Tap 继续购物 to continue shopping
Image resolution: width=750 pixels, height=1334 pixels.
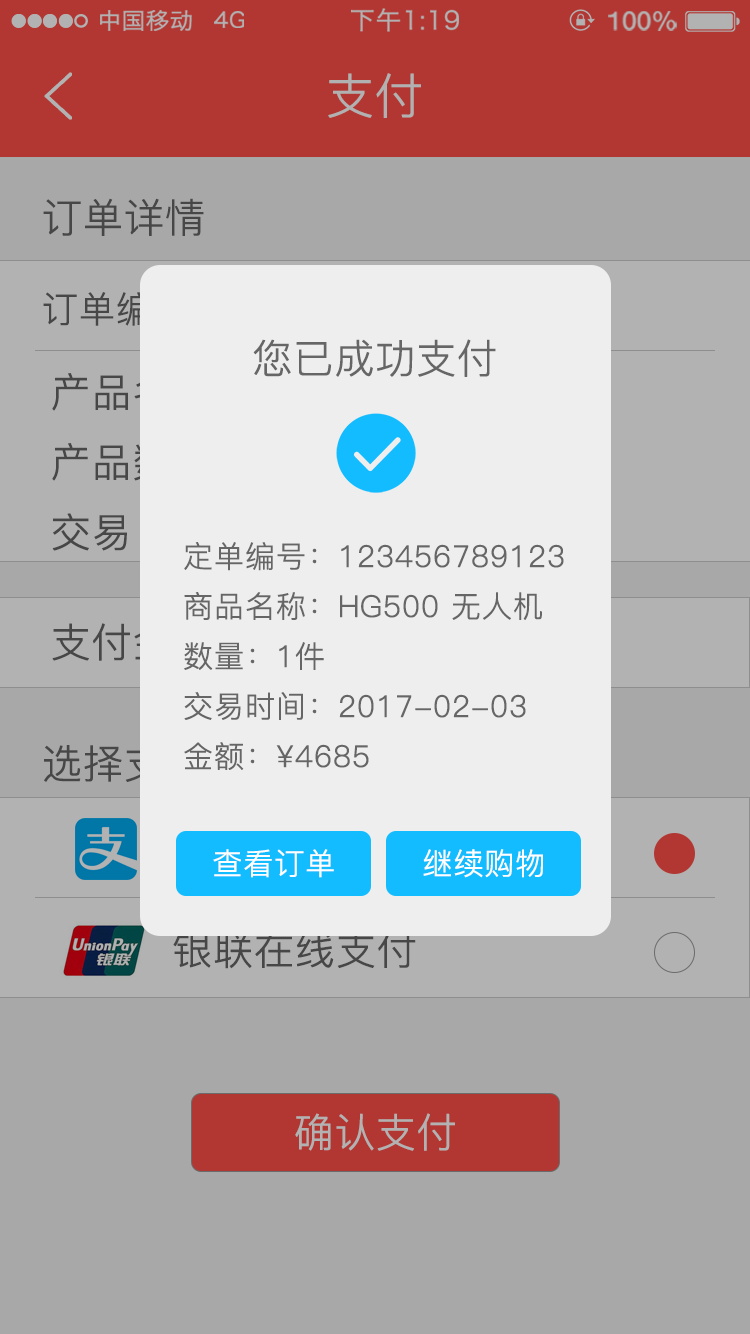(483, 863)
